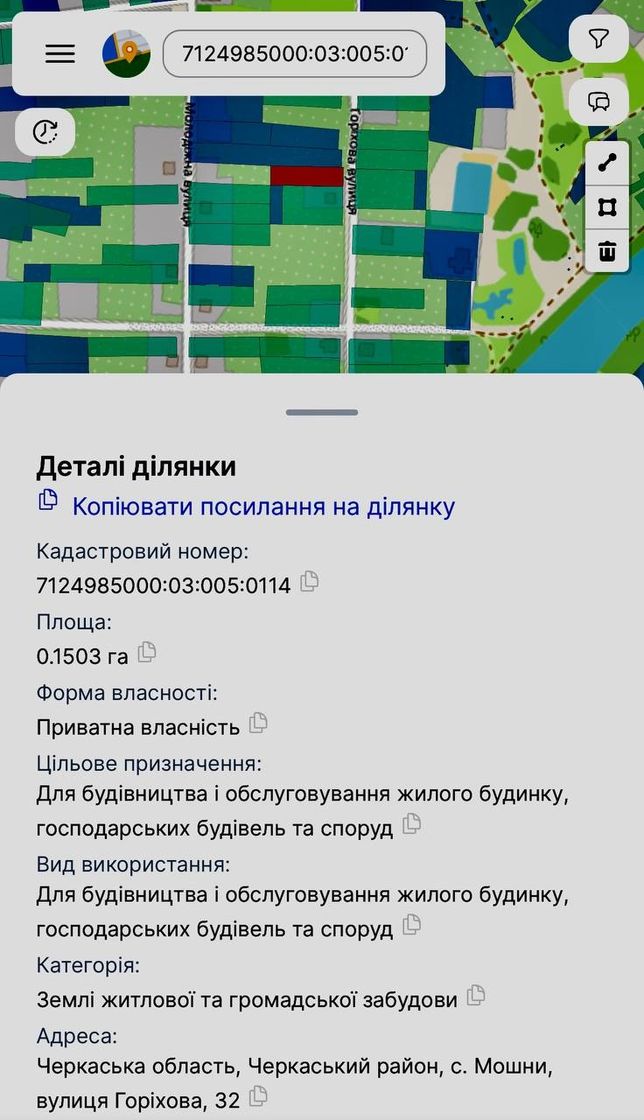The image size is (644, 1120).
Task: Open the map filter
Action: pyautogui.click(x=599, y=39)
